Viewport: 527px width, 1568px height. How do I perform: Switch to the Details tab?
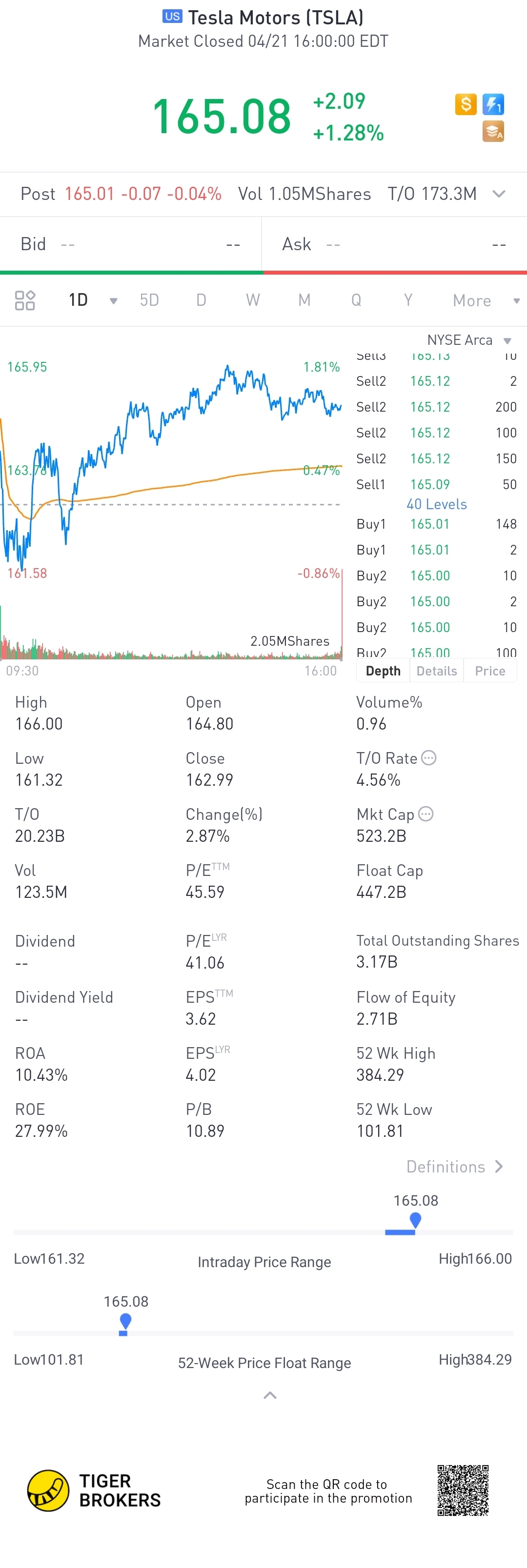[x=436, y=671]
